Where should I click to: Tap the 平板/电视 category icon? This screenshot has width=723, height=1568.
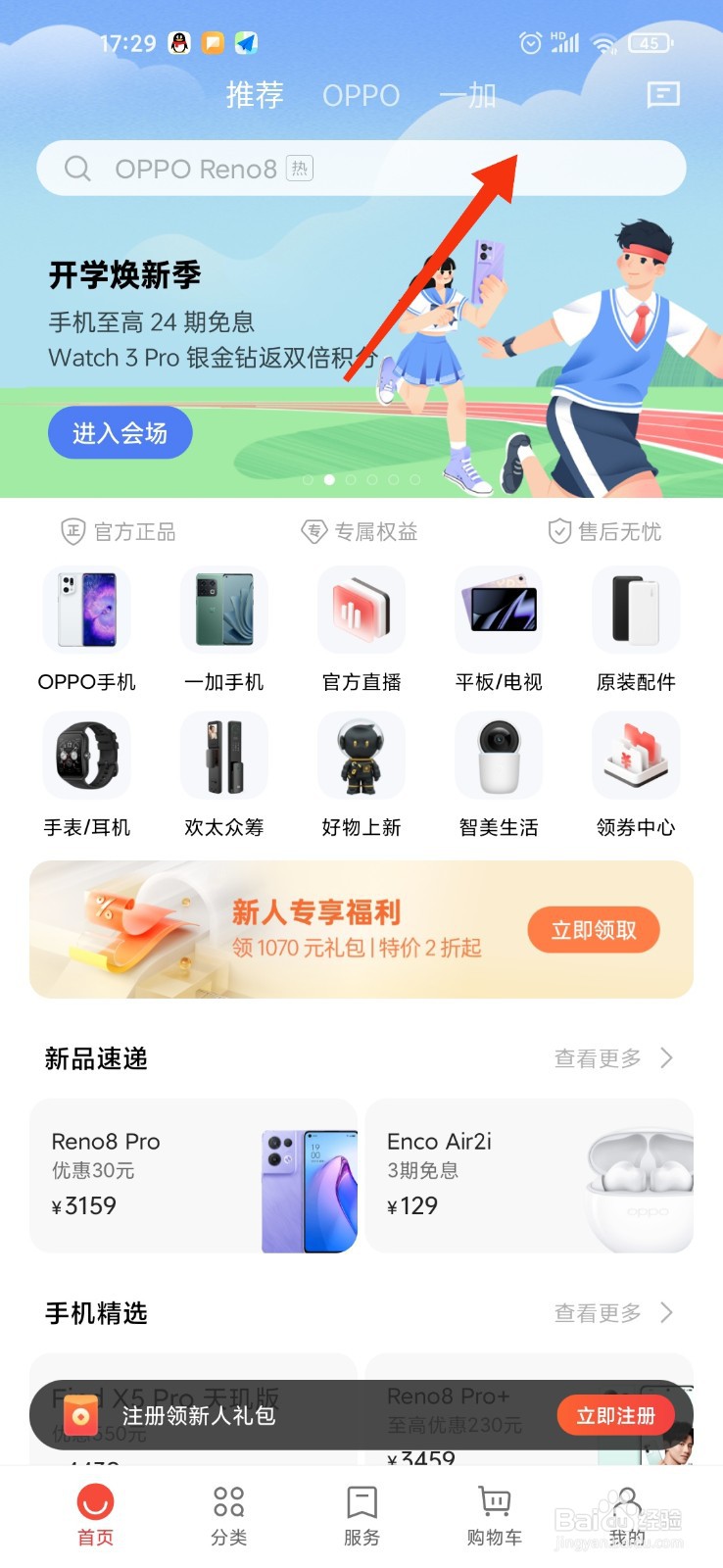[x=499, y=611]
